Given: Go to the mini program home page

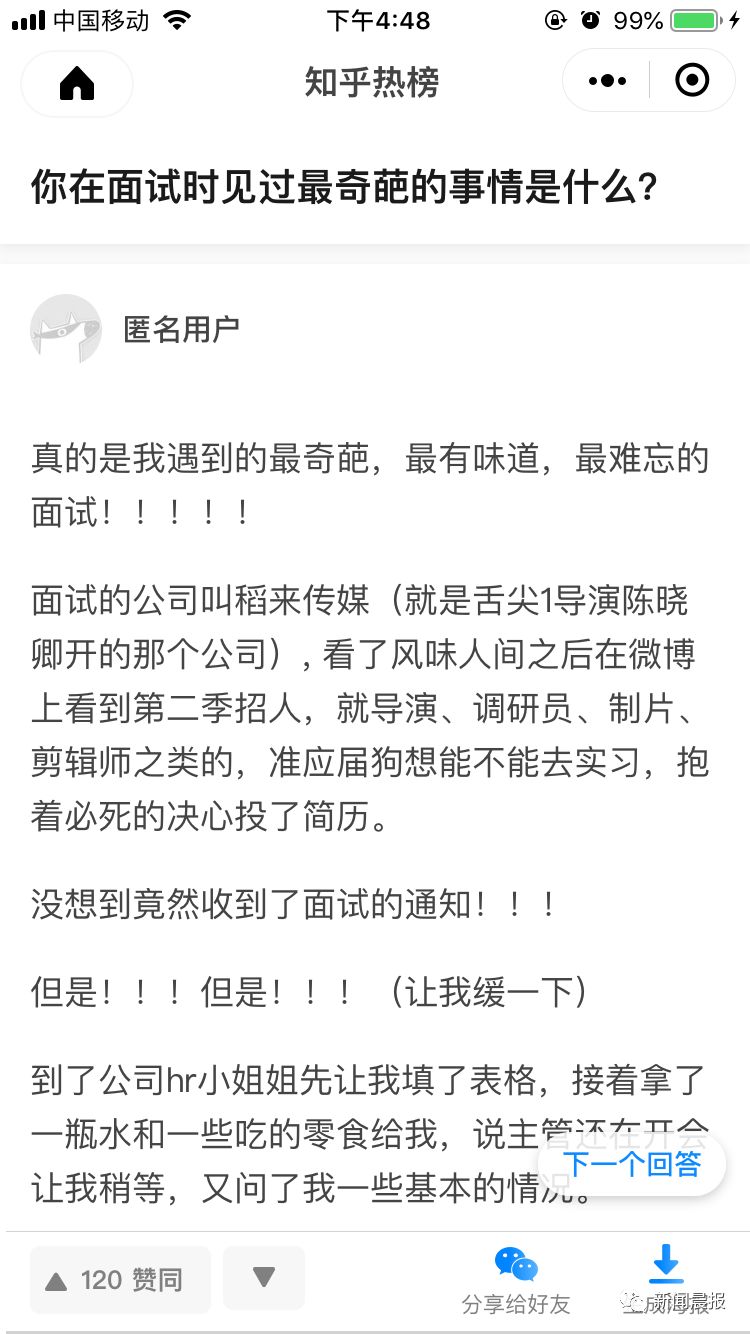Looking at the screenshot, I should click(x=77, y=83).
